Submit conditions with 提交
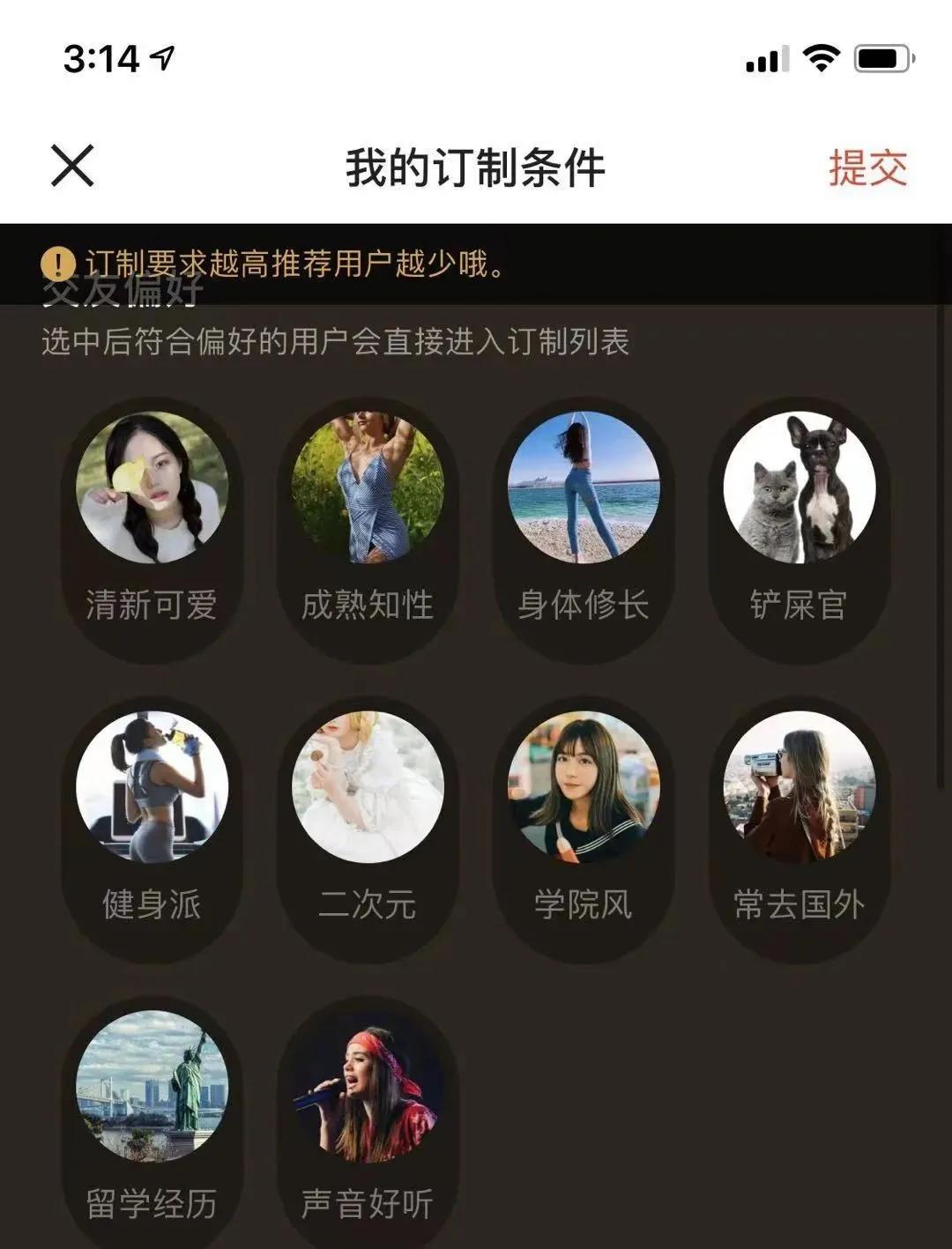The width and height of the screenshot is (952, 1249). pyautogui.click(x=867, y=167)
